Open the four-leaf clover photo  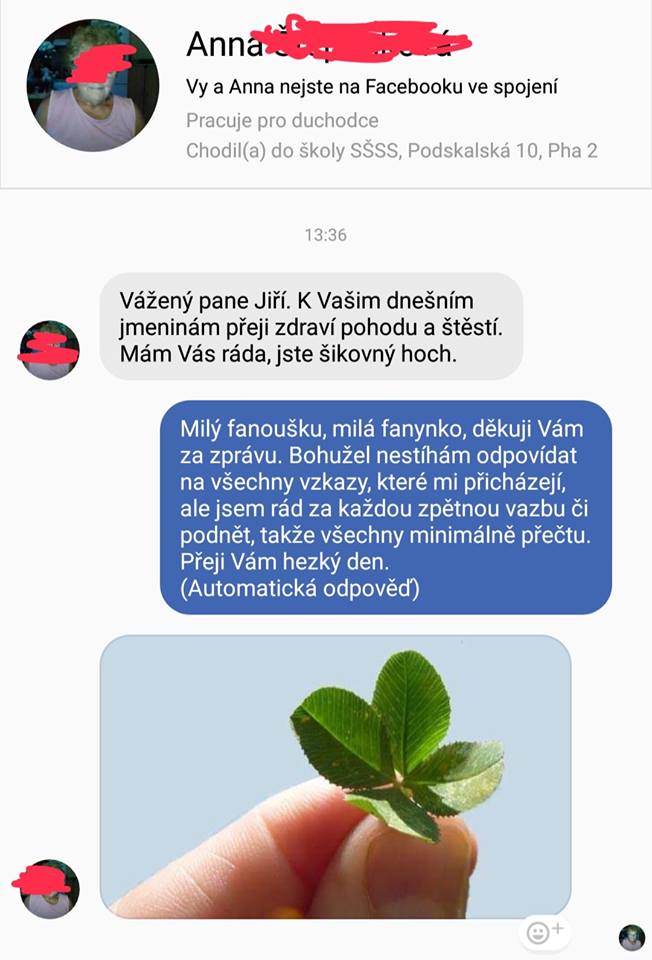(x=335, y=775)
